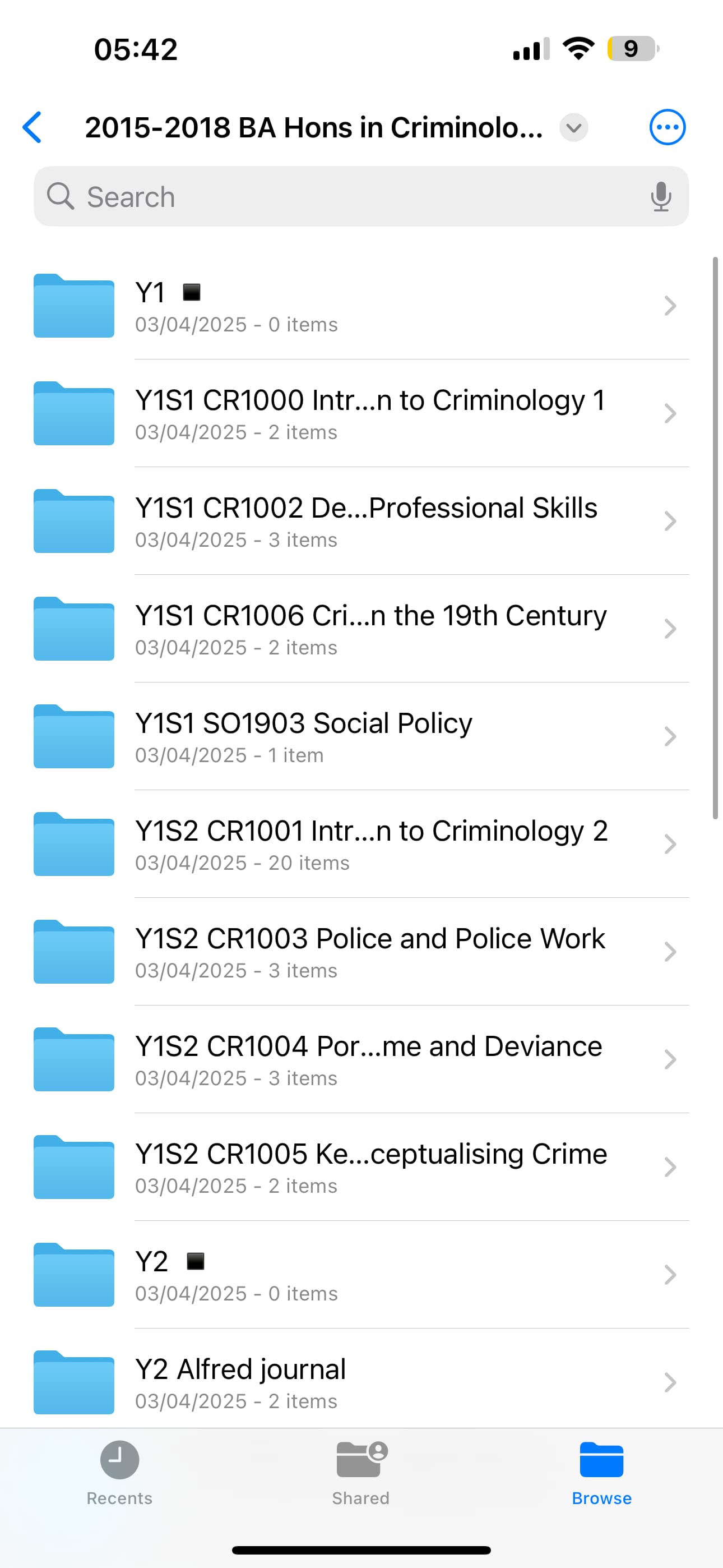723x1568 pixels.
Task: Open the more options ellipsis menu
Action: tap(667, 127)
